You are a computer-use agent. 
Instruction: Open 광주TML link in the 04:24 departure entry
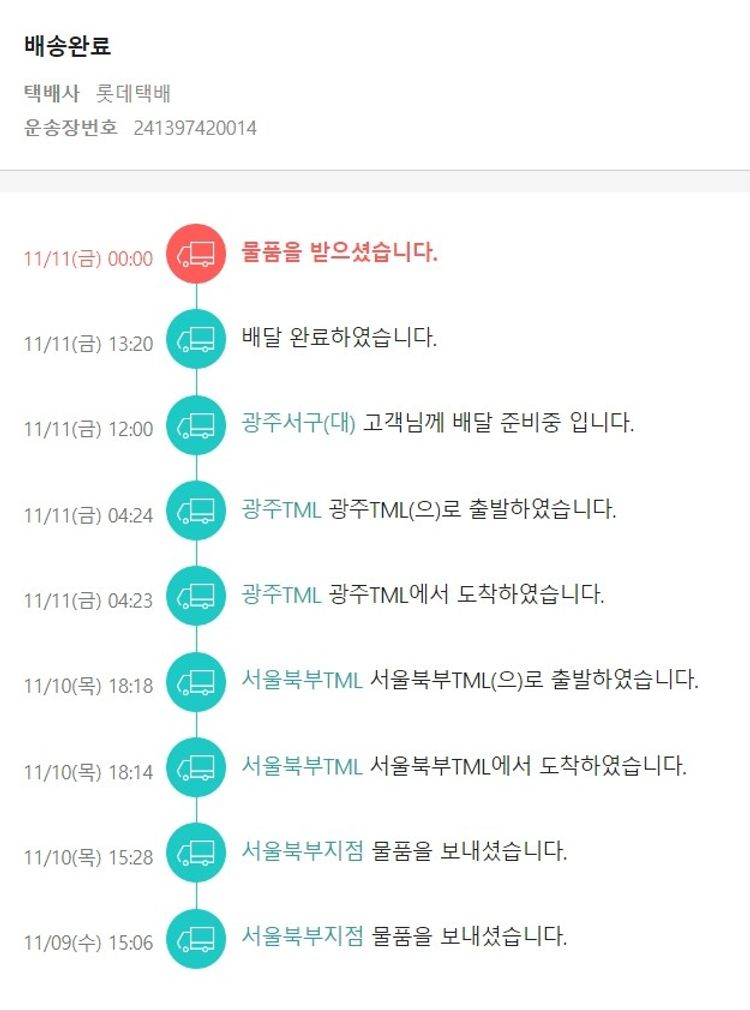281,509
